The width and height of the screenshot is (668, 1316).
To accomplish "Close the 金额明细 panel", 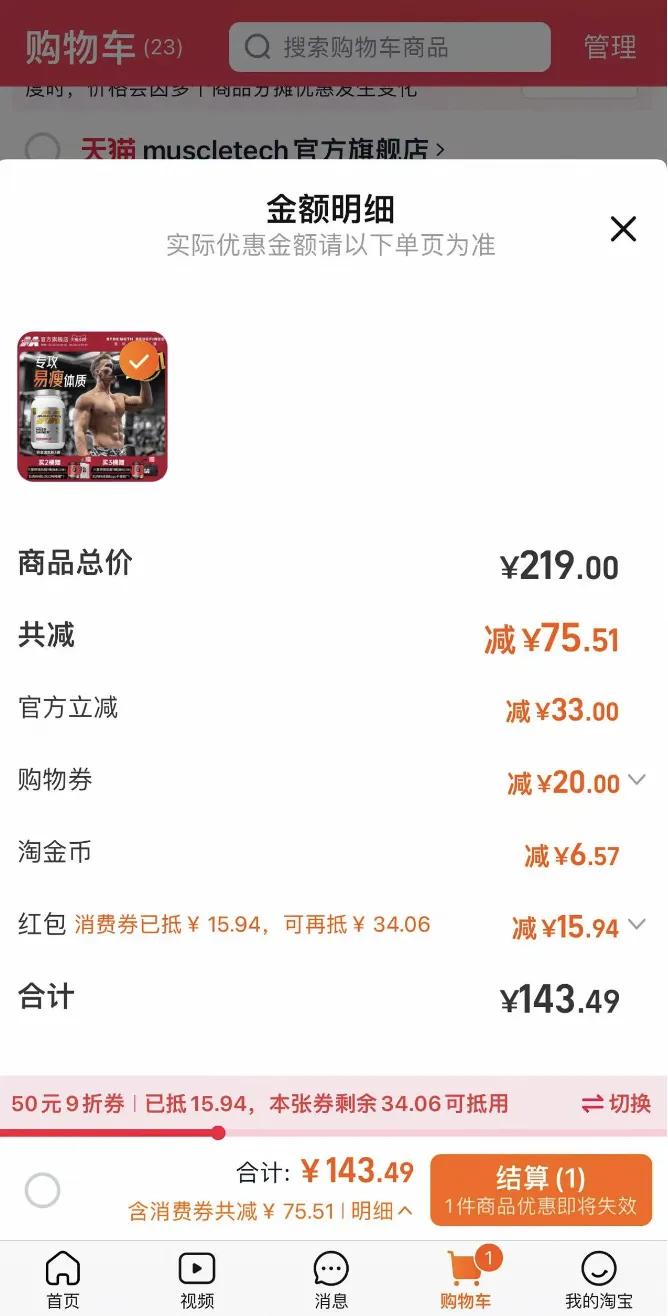I will pos(623,230).
